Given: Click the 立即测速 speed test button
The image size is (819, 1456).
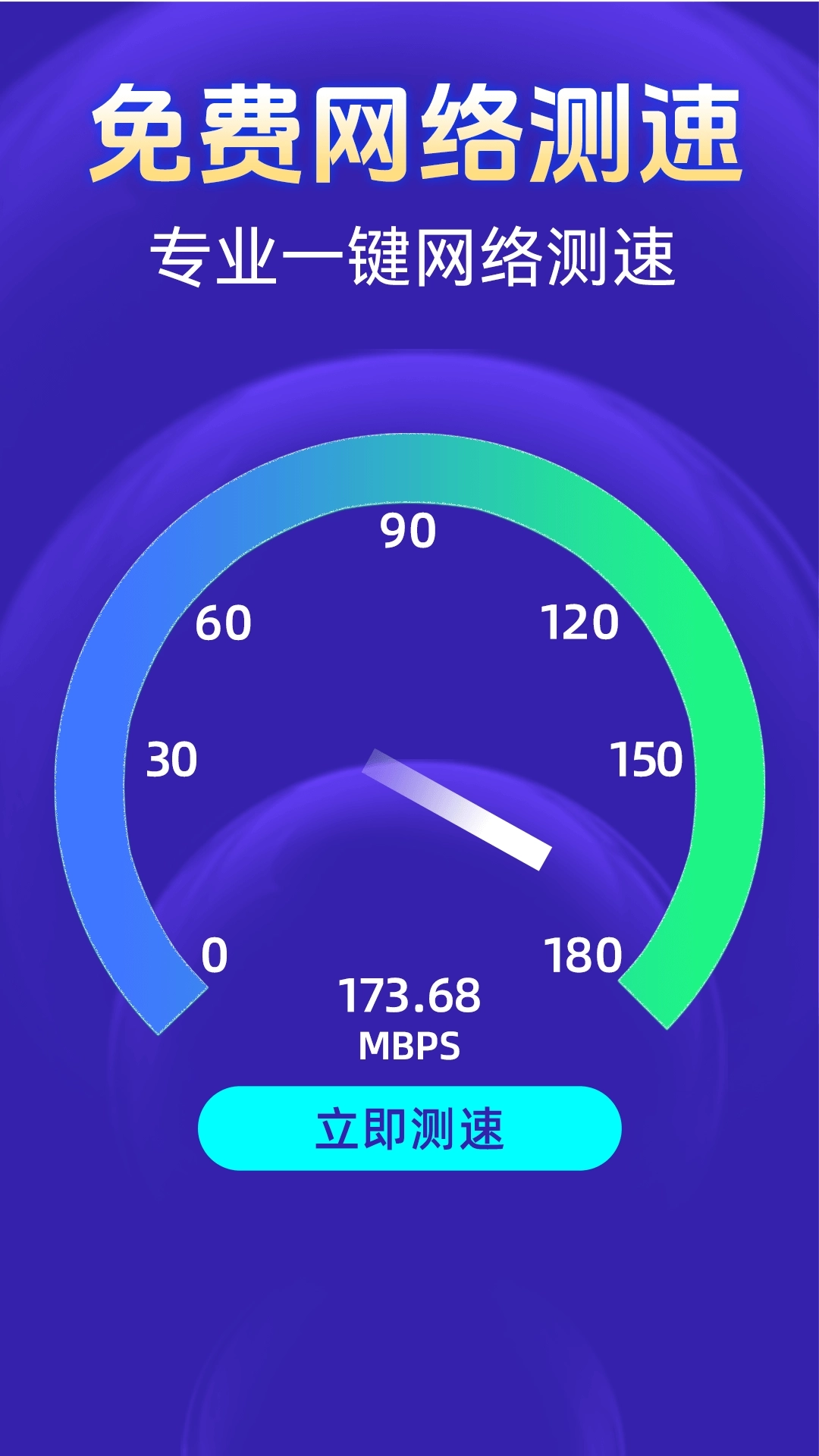Looking at the screenshot, I should [409, 1128].
